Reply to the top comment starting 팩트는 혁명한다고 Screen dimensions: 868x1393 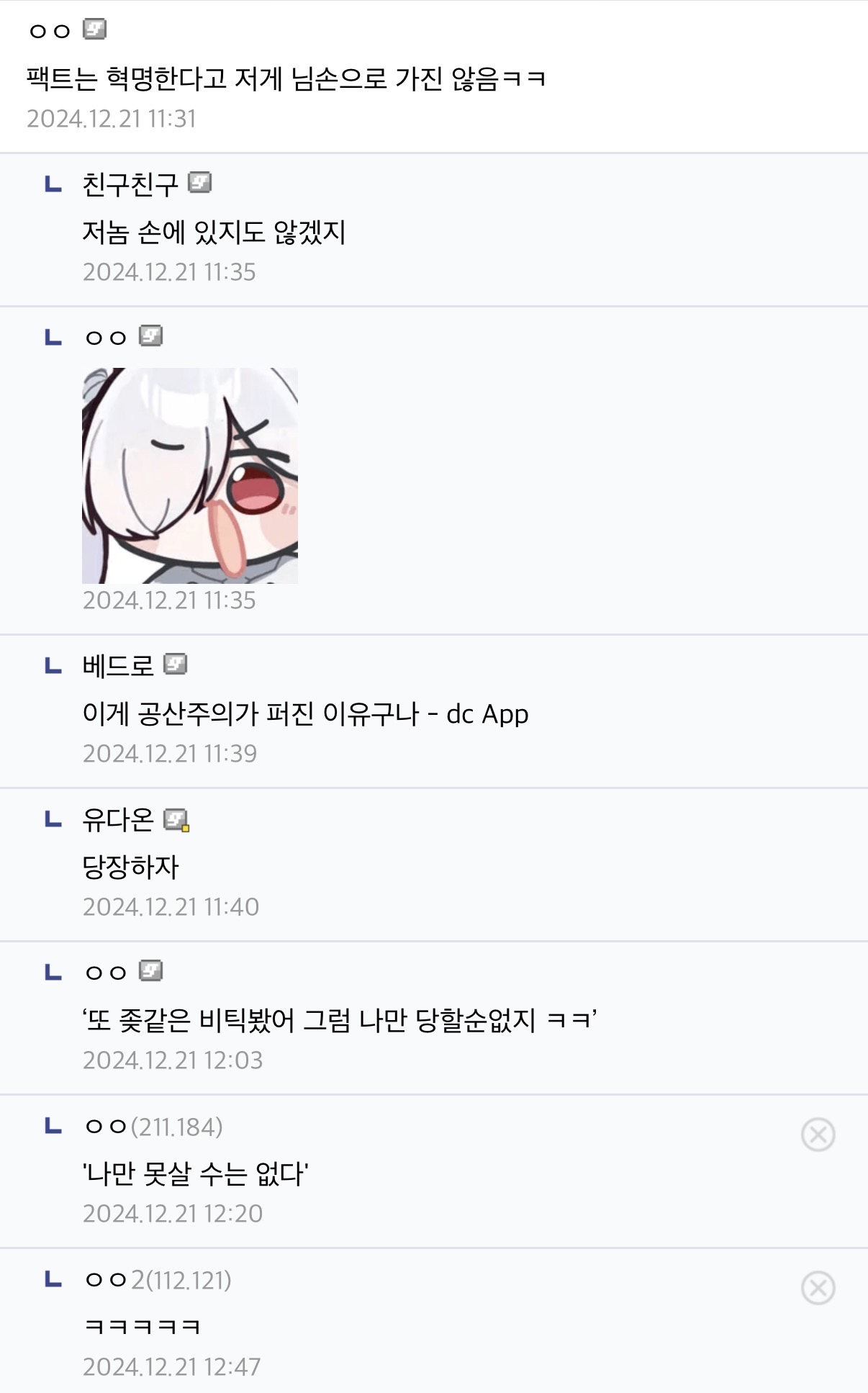(x=286, y=78)
